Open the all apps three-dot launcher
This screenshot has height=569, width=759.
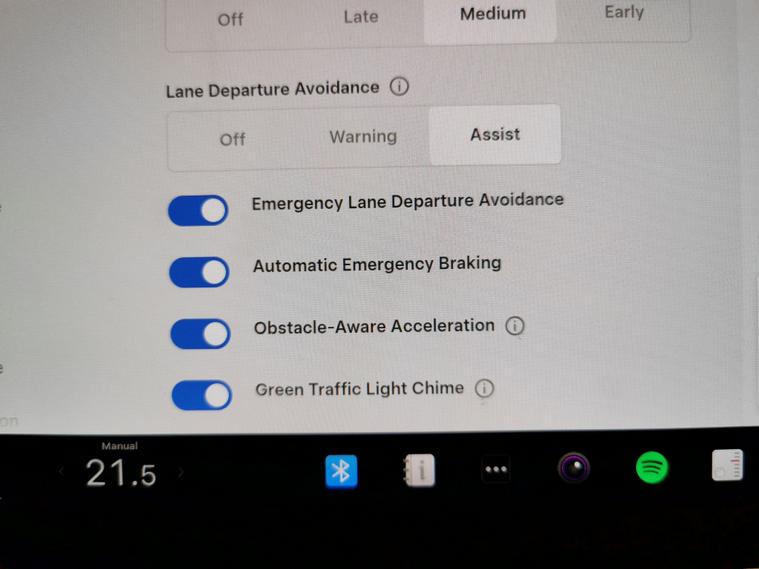pos(496,469)
